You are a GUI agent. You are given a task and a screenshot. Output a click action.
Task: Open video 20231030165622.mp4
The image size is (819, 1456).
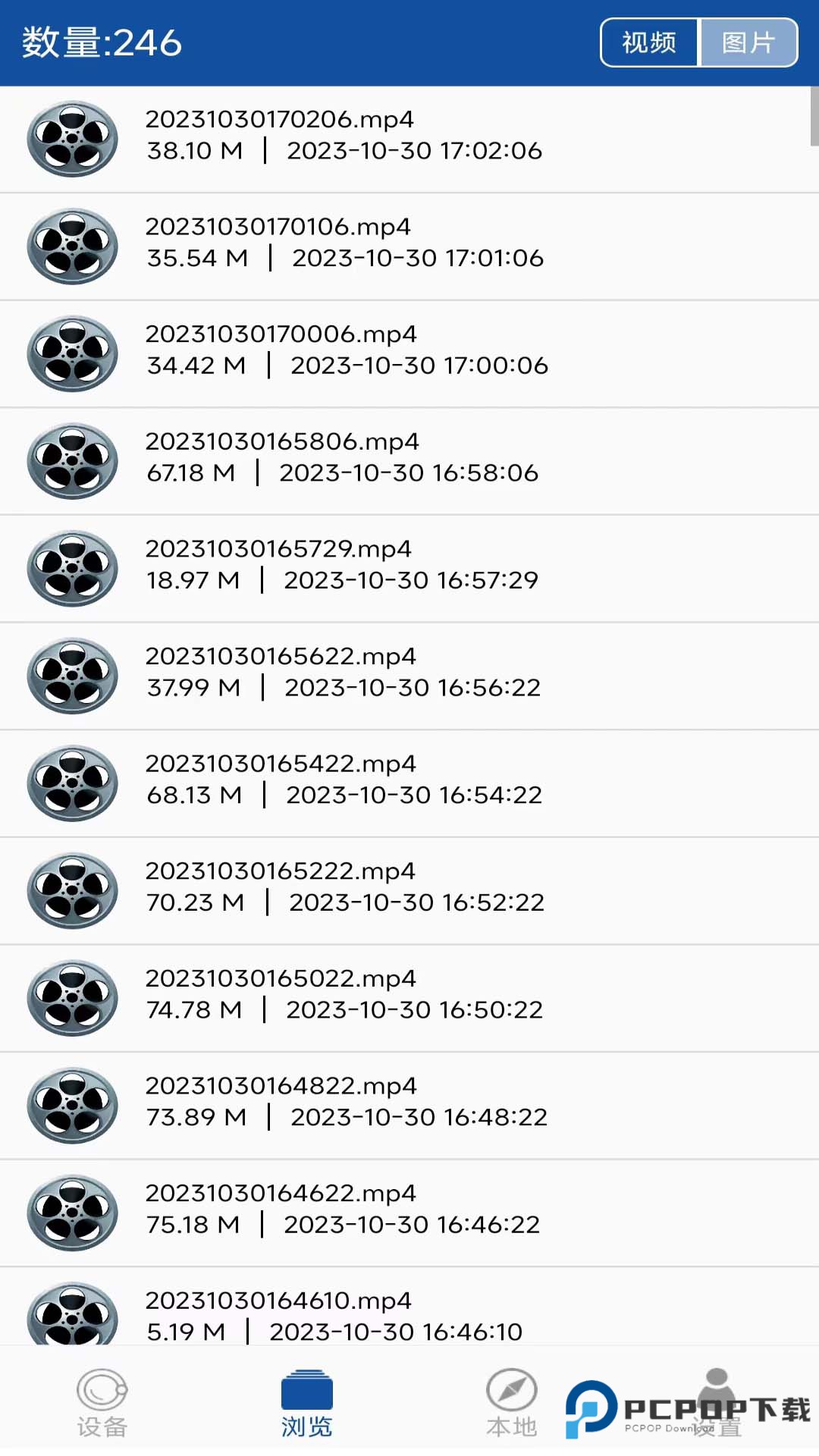409,676
